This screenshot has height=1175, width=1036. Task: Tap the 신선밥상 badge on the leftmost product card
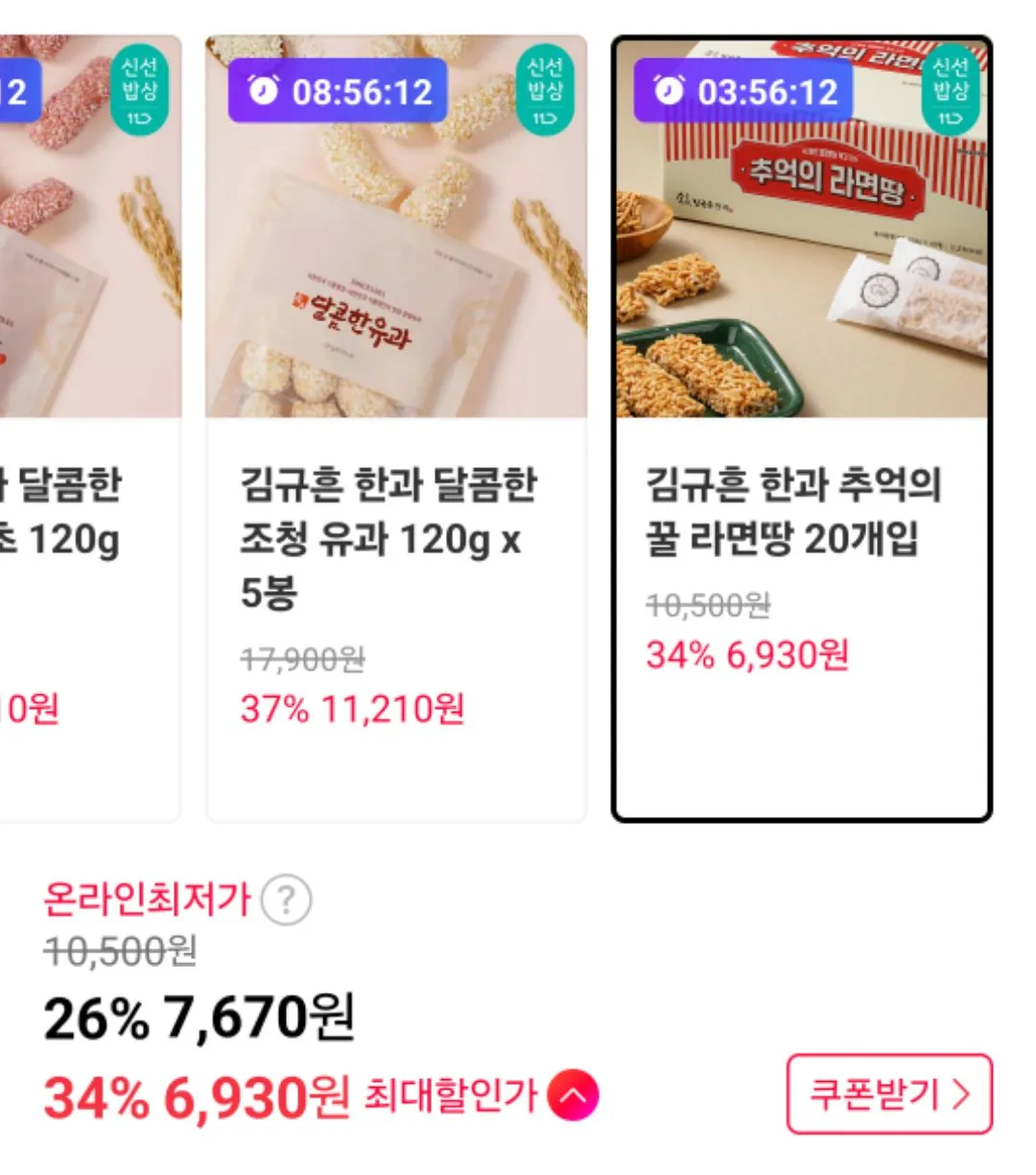tap(138, 90)
